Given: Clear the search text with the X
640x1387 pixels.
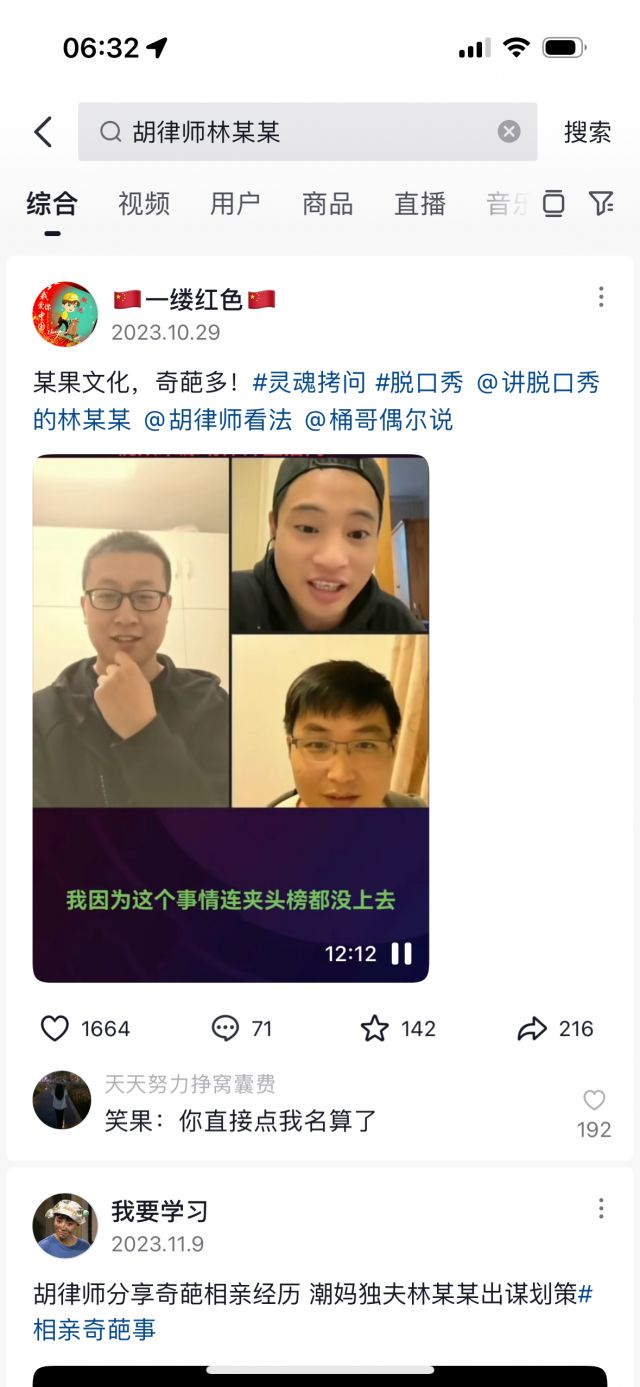Looking at the screenshot, I should pos(509,132).
